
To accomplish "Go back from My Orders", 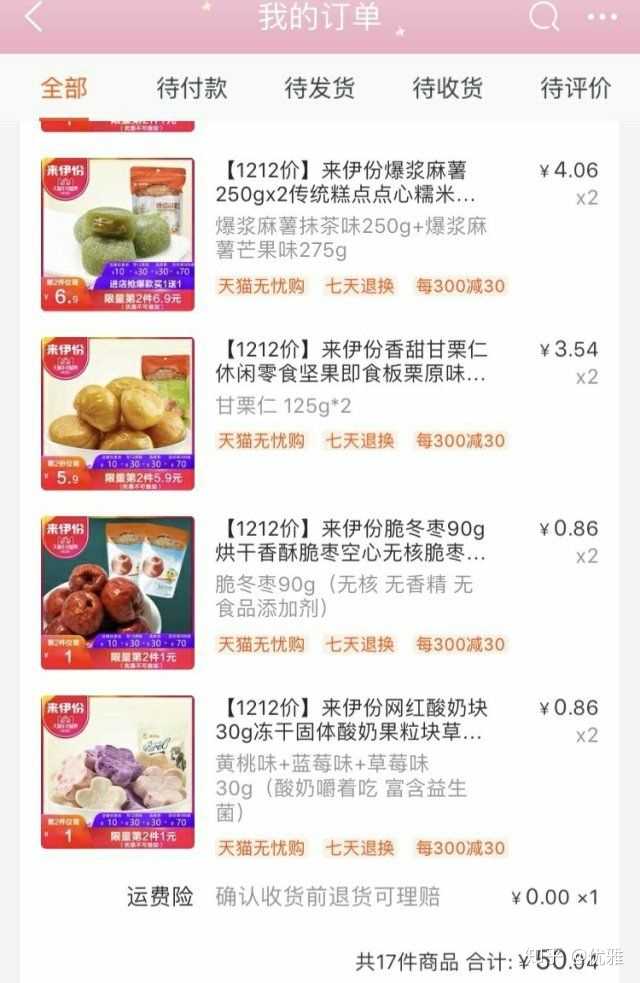I will pos(34,18).
